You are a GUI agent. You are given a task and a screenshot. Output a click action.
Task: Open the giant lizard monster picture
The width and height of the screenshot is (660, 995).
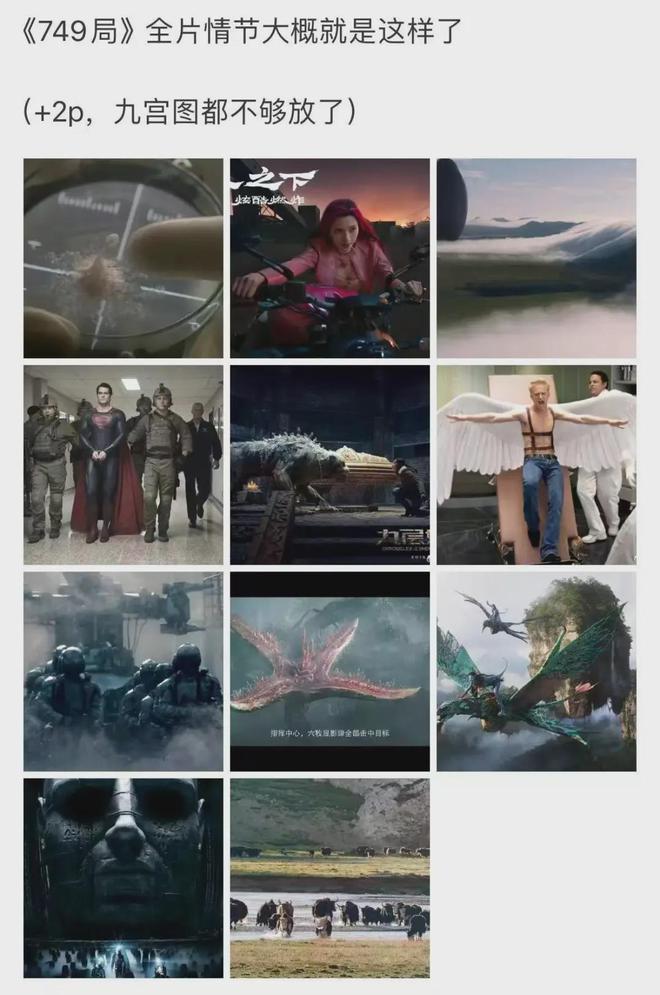[330, 465]
